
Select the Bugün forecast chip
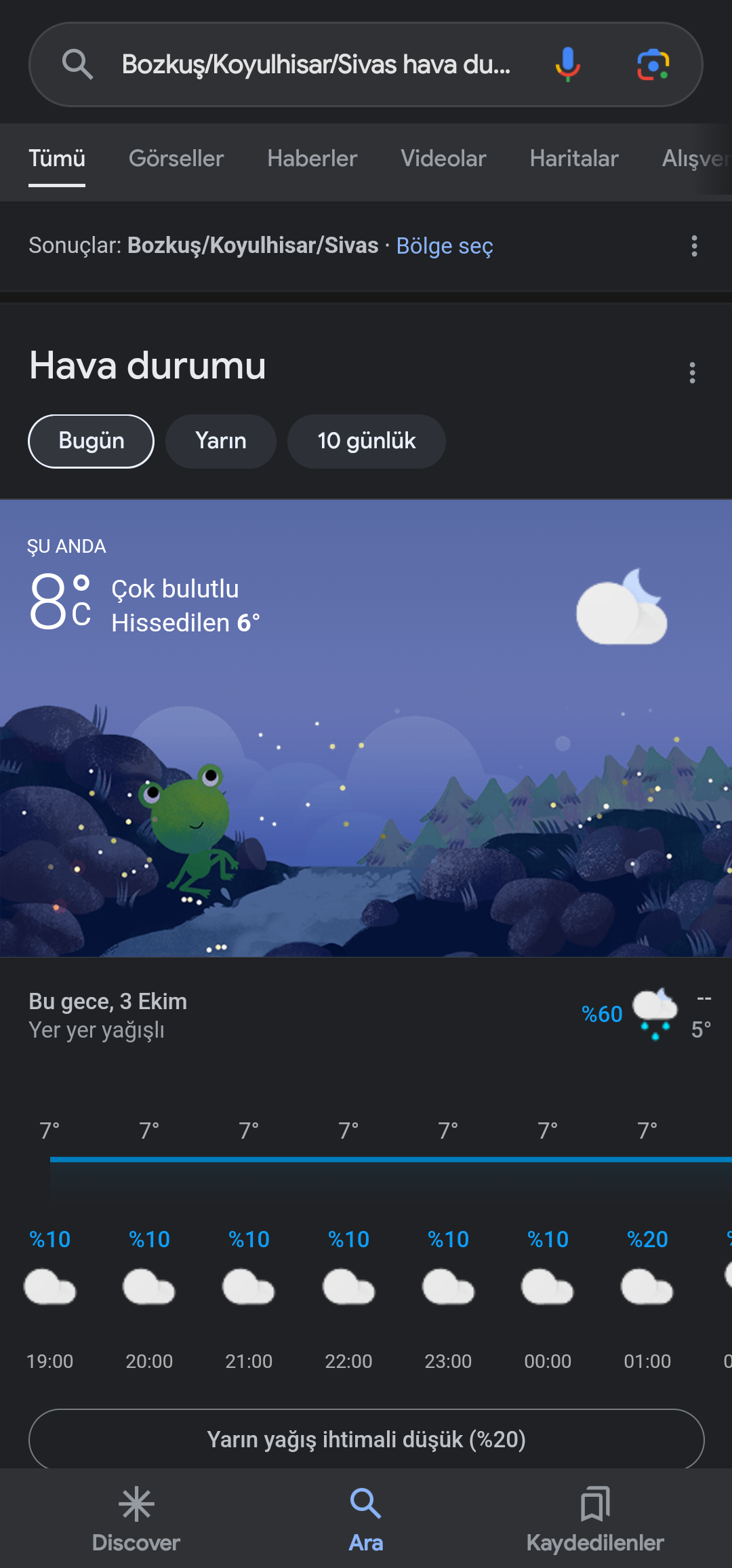[x=91, y=441]
